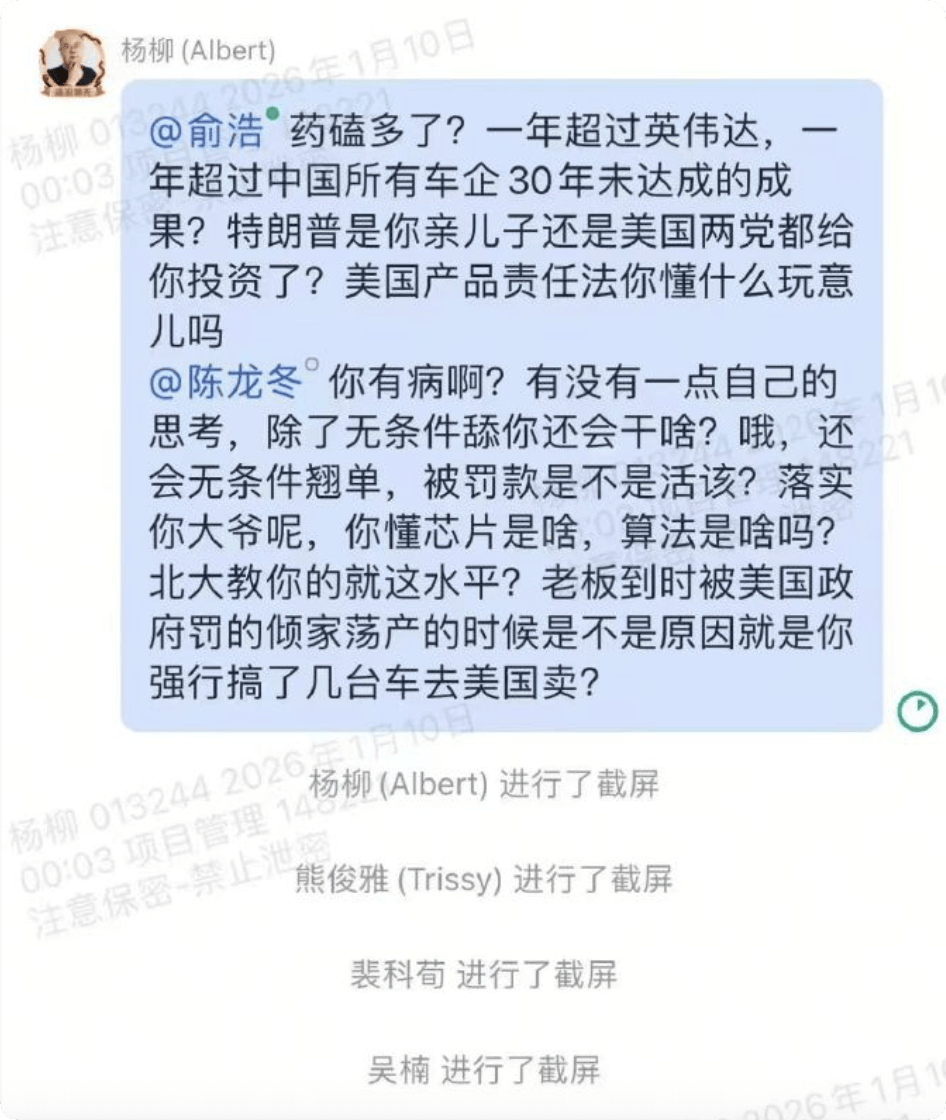Open the message read-status circle icon
The width and height of the screenshot is (946, 1120).
coord(917,710)
